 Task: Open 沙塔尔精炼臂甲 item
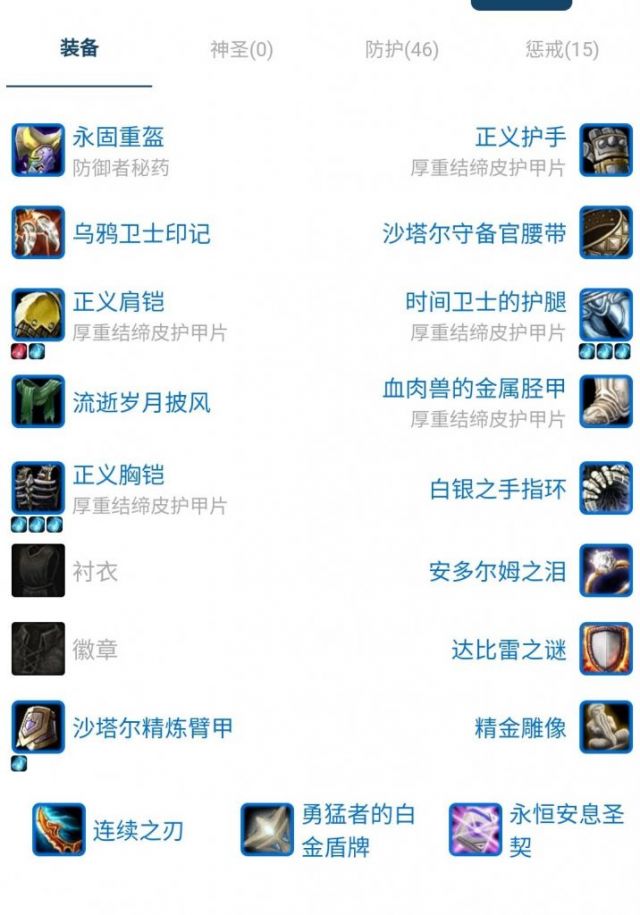(152, 727)
